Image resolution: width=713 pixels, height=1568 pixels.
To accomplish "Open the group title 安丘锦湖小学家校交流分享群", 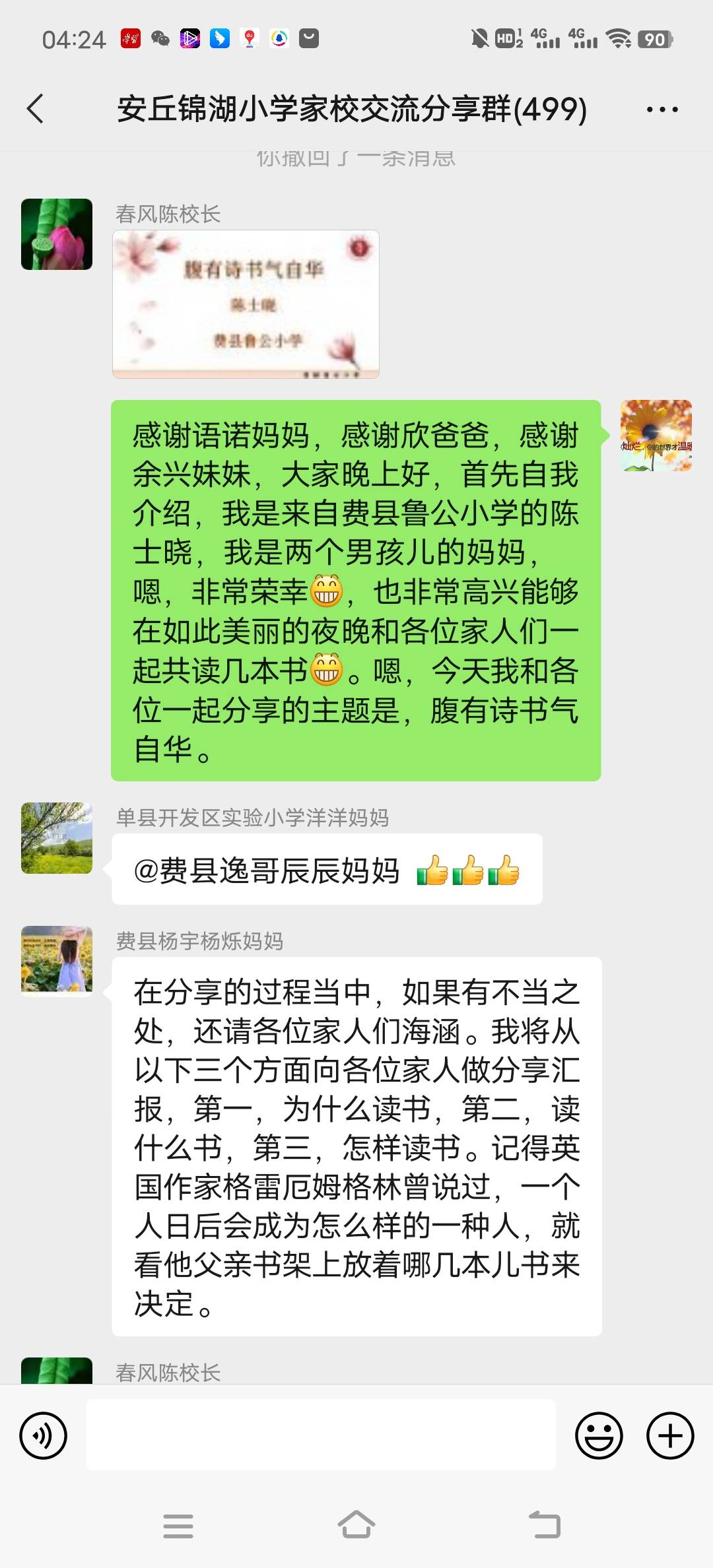I will point(350,110).
